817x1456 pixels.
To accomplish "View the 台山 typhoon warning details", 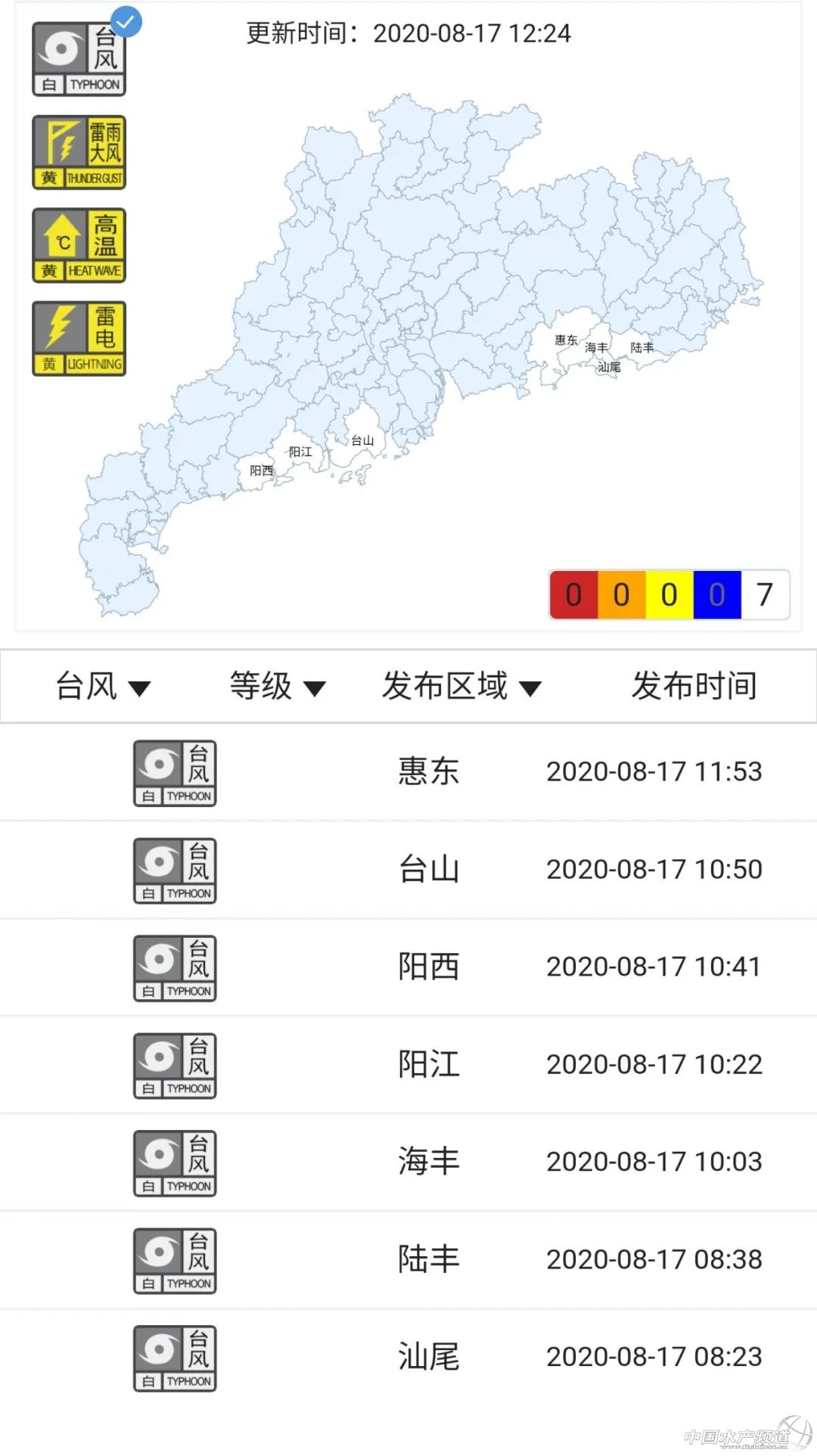I will coord(429,870).
